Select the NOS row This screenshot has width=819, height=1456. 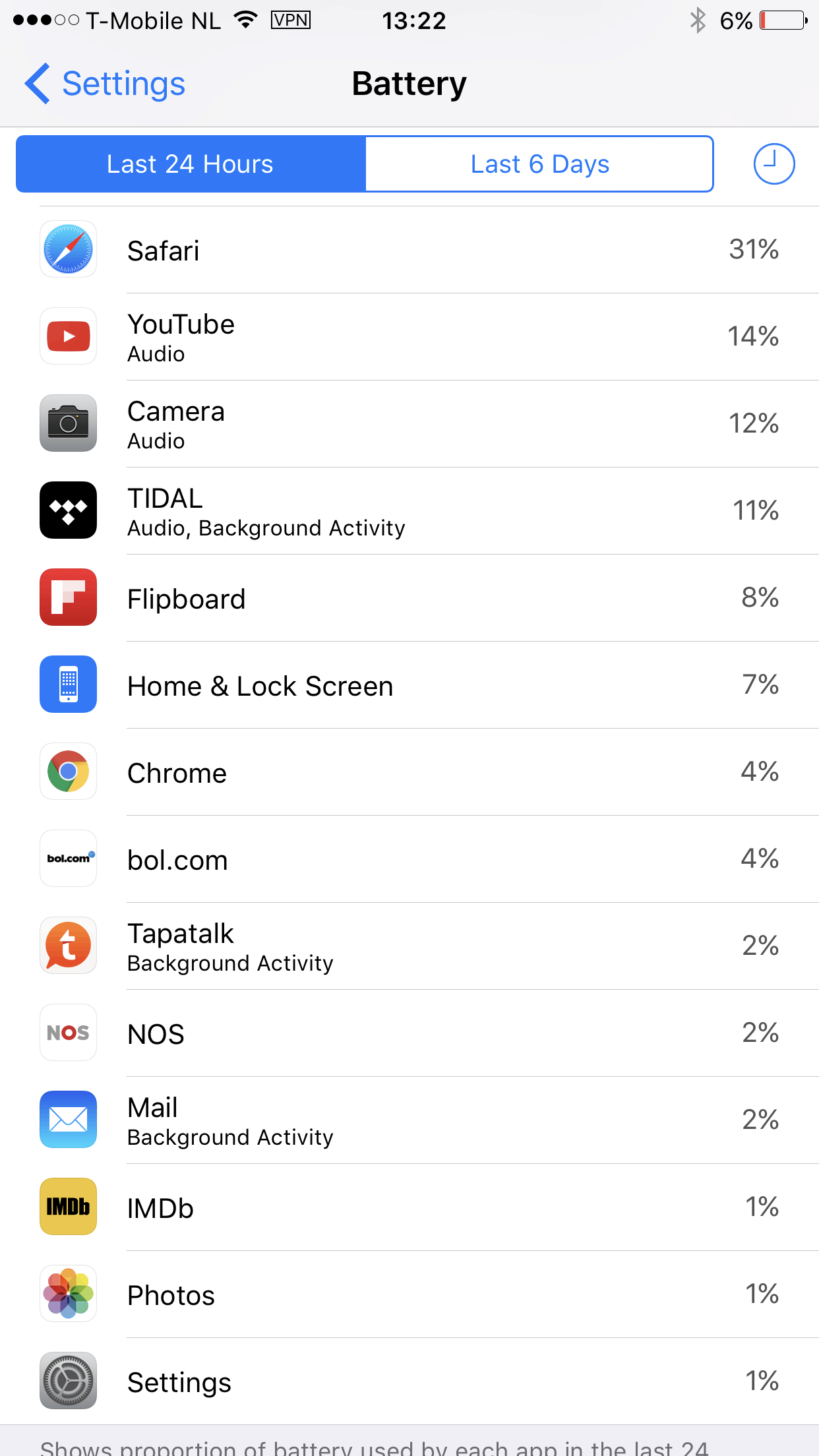point(409,1033)
